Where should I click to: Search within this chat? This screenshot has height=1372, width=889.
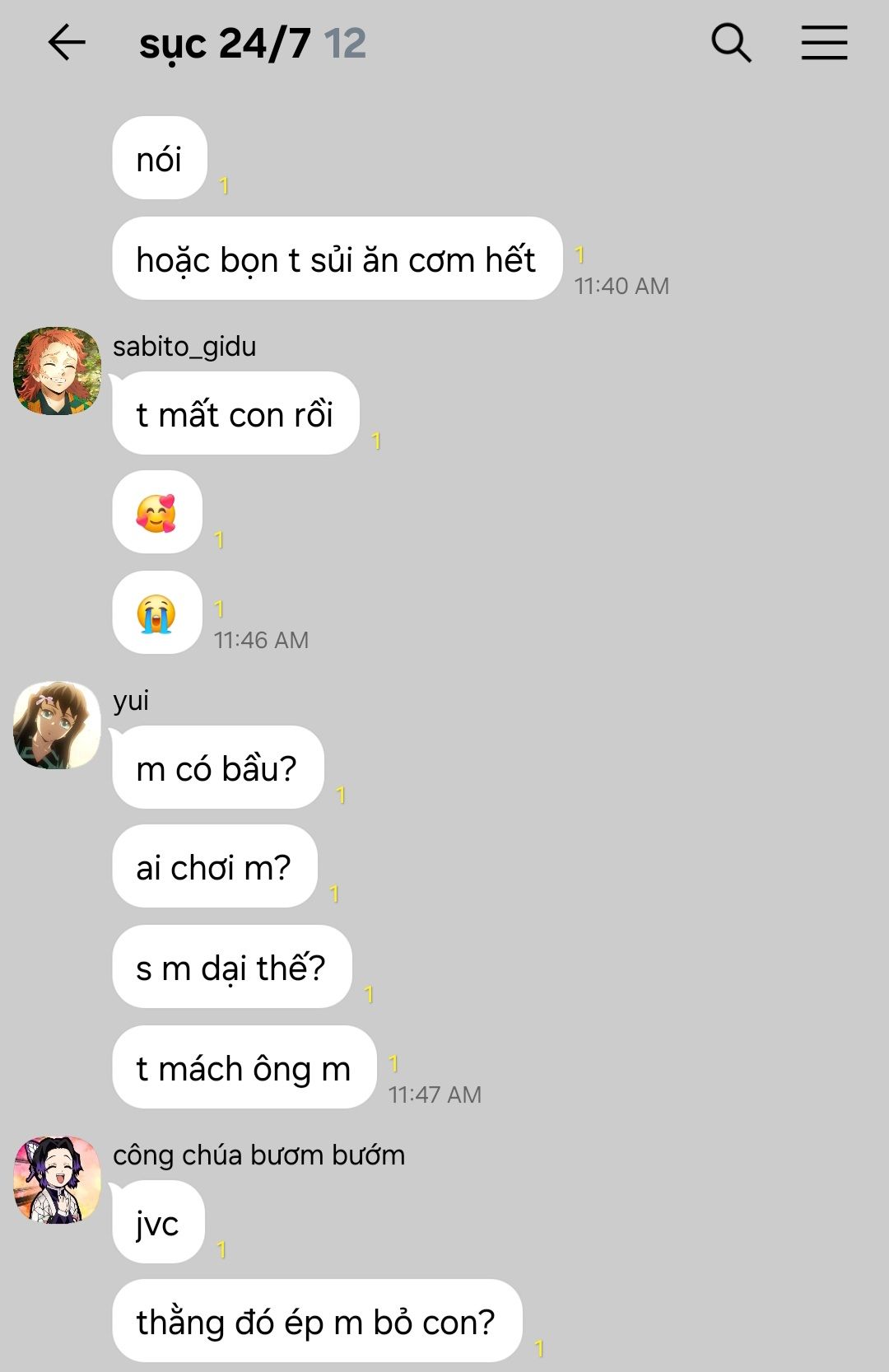(731, 43)
